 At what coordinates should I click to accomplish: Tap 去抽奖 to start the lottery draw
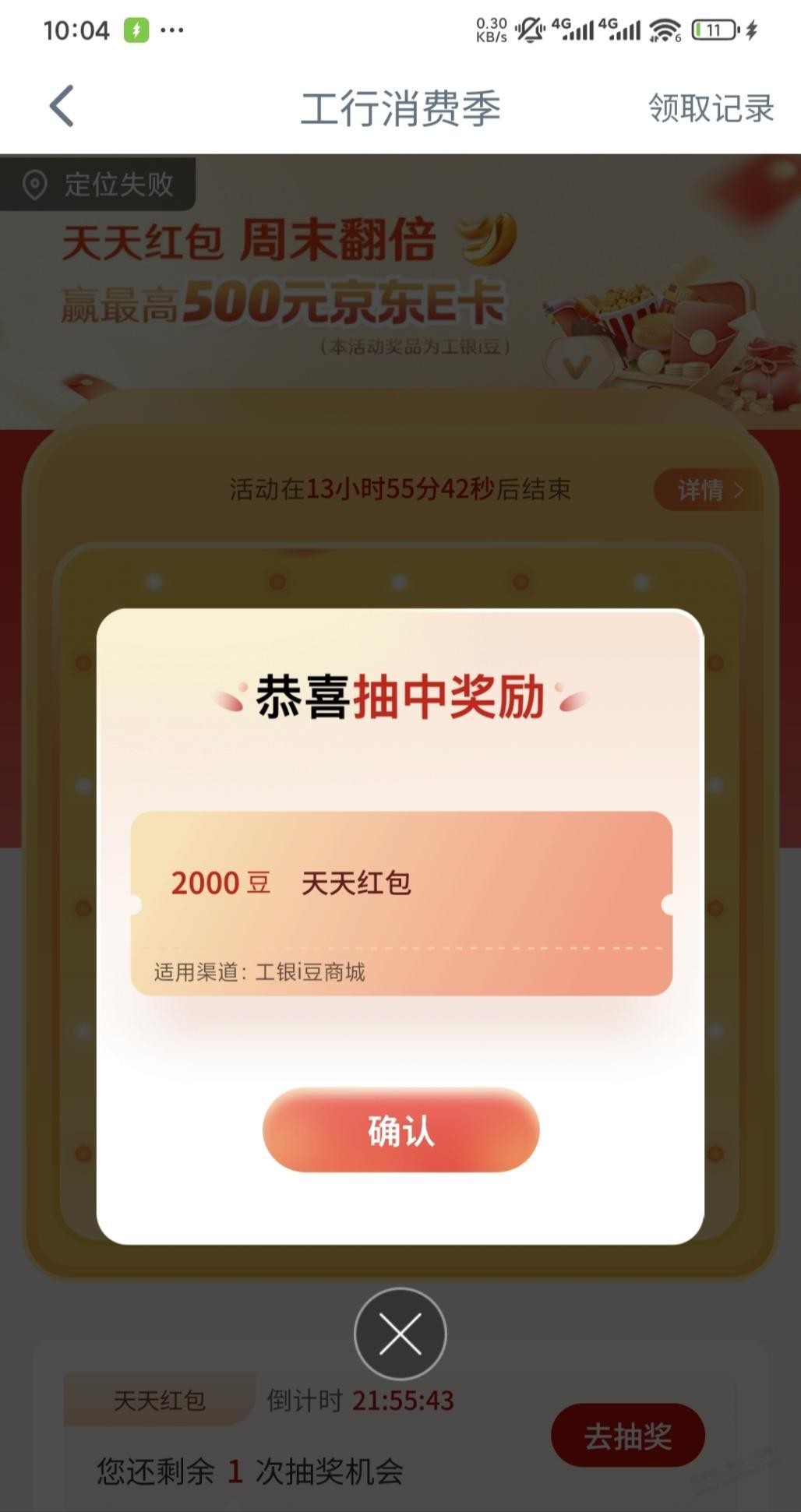(x=627, y=1433)
